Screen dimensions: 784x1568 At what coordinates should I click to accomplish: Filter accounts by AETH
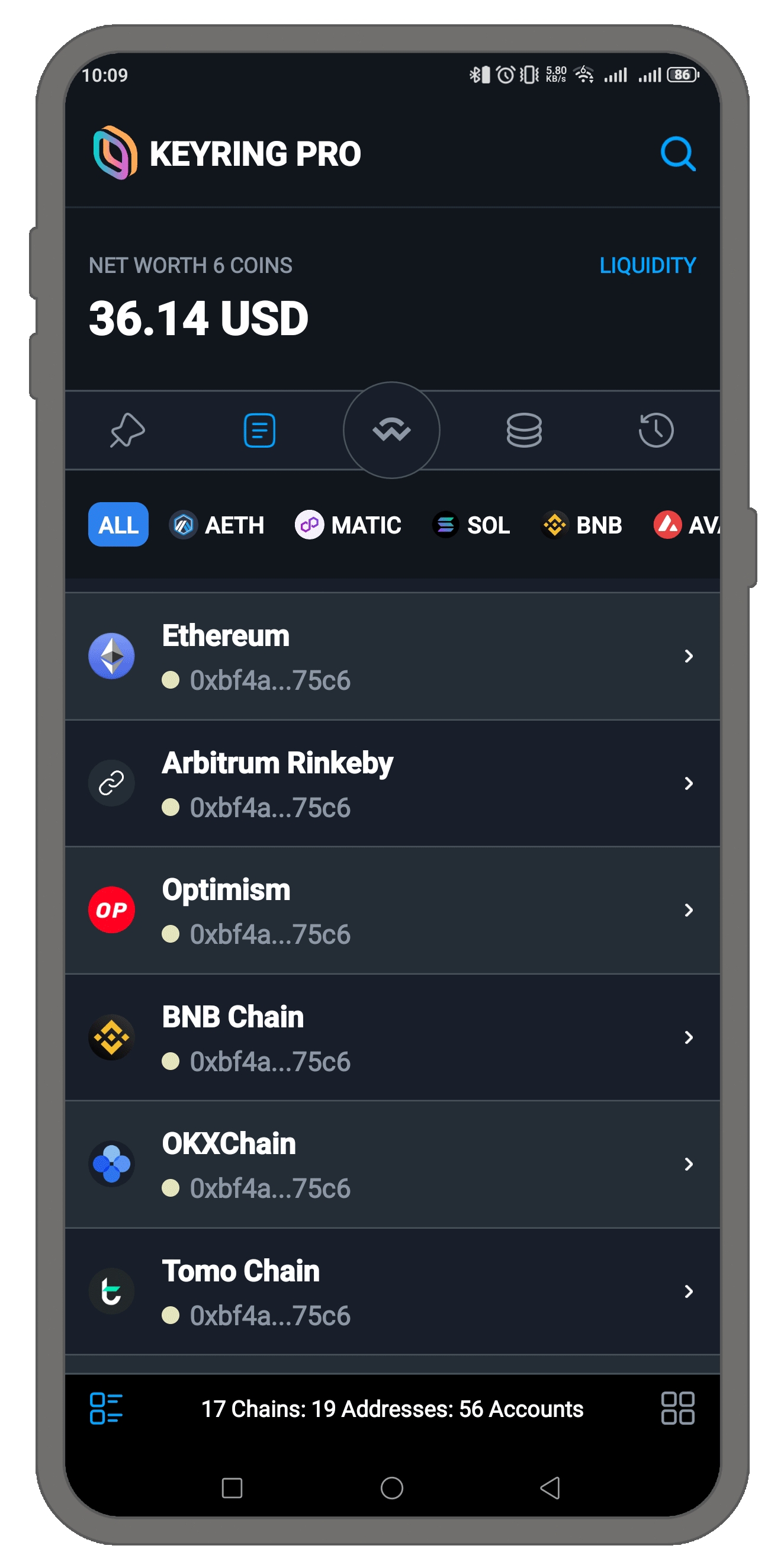(x=217, y=525)
